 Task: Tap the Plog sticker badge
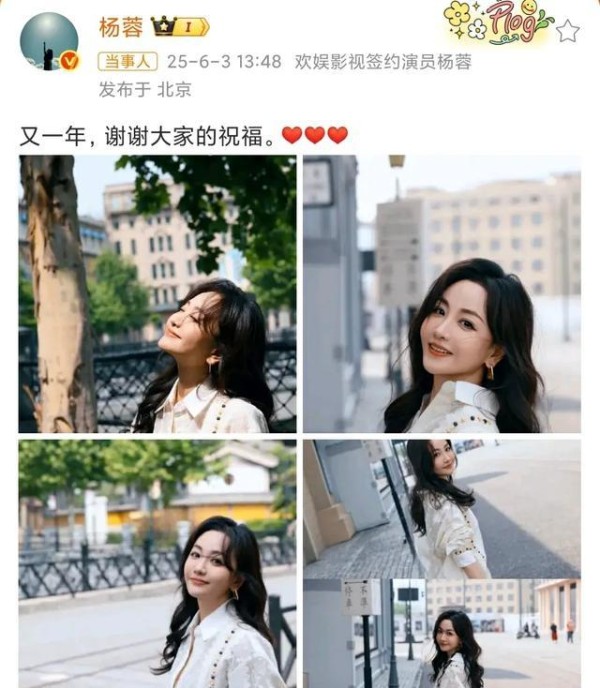[x=499, y=22]
